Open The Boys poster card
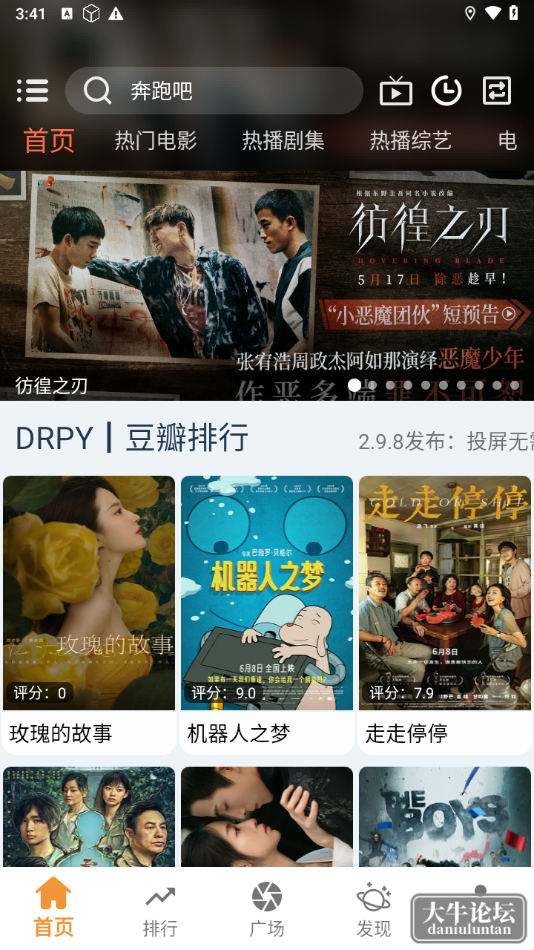 pyautogui.click(x=445, y=817)
